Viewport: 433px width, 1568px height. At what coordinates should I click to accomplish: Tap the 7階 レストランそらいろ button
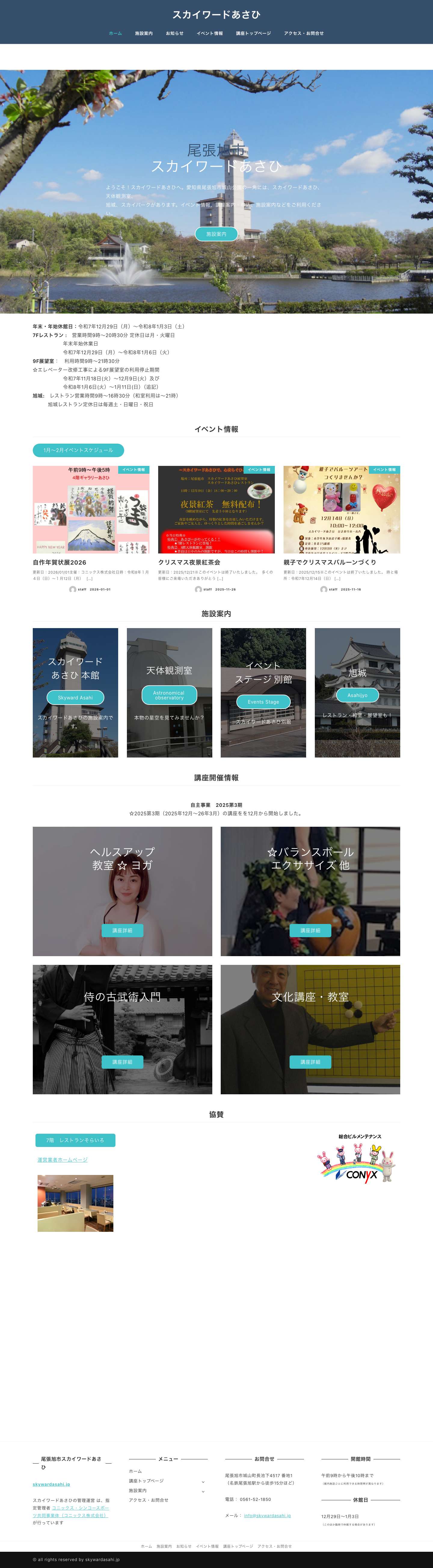click(75, 1140)
